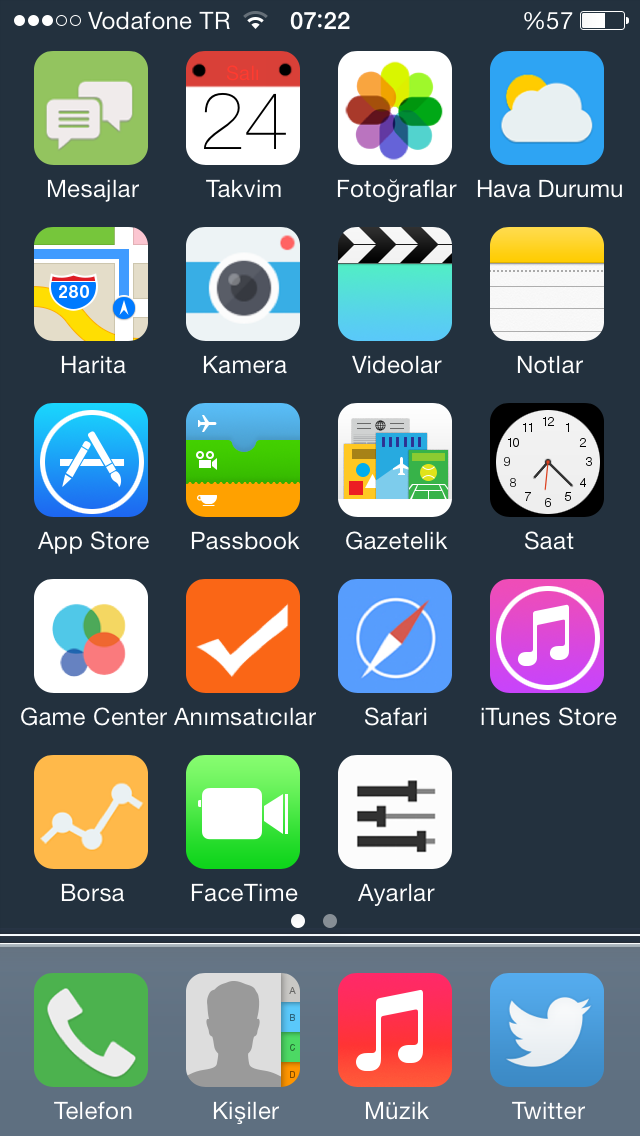This screenshot has width=640, height=1136.
Task: Open the Notlar notes app
Action: (547, 284)
